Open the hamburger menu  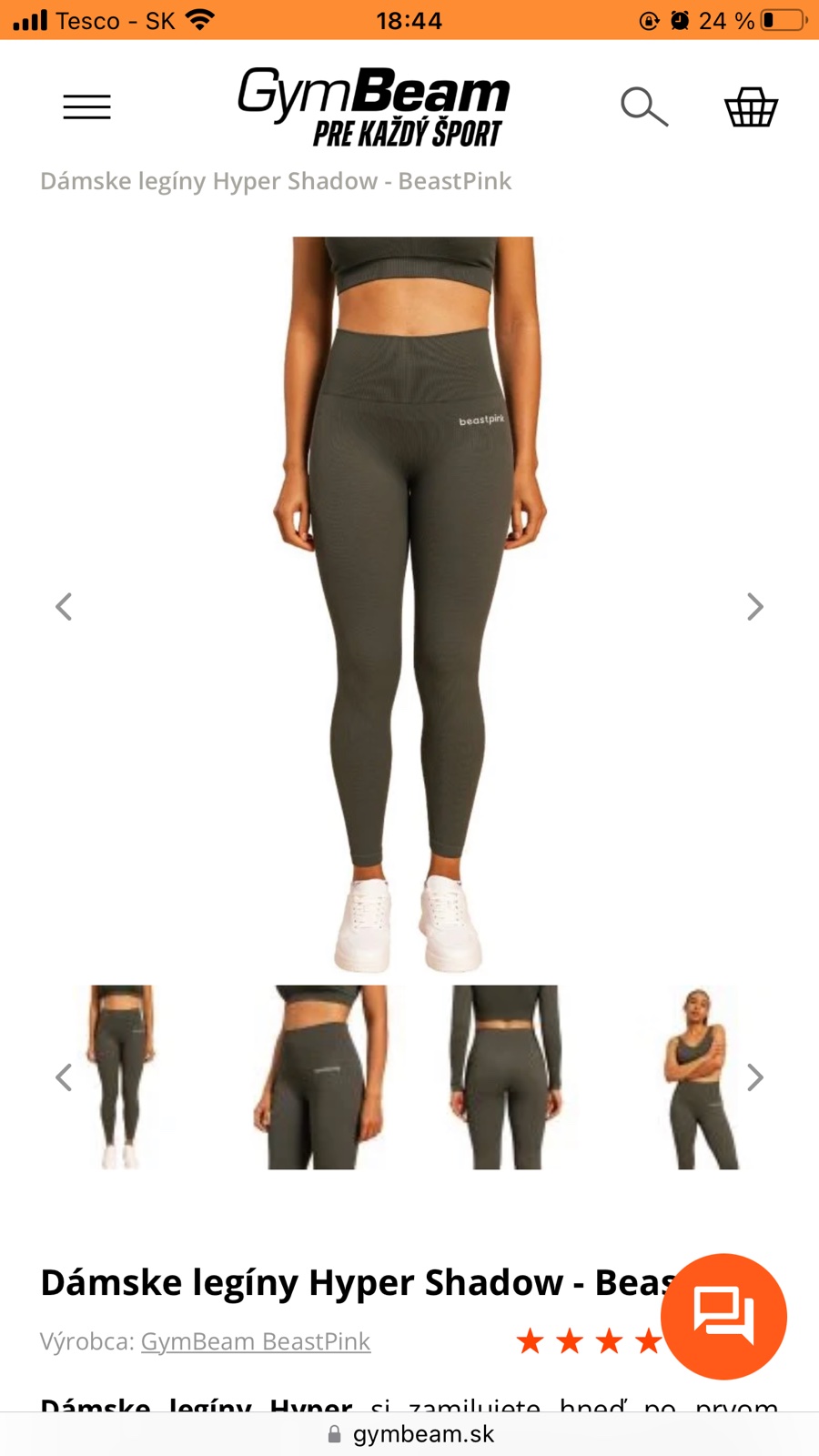point(86,107)
